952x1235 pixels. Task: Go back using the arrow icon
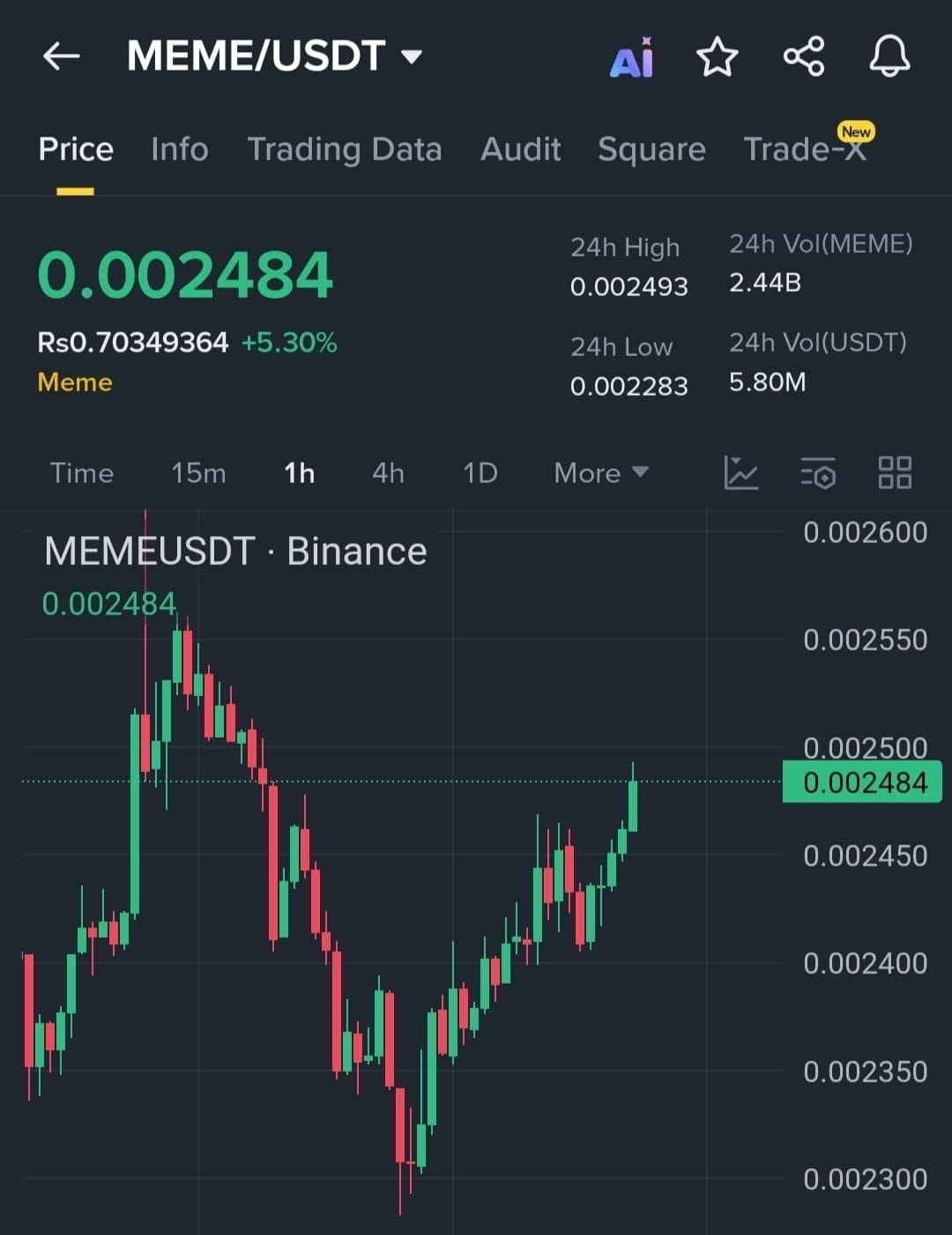(x=62, y=56)
